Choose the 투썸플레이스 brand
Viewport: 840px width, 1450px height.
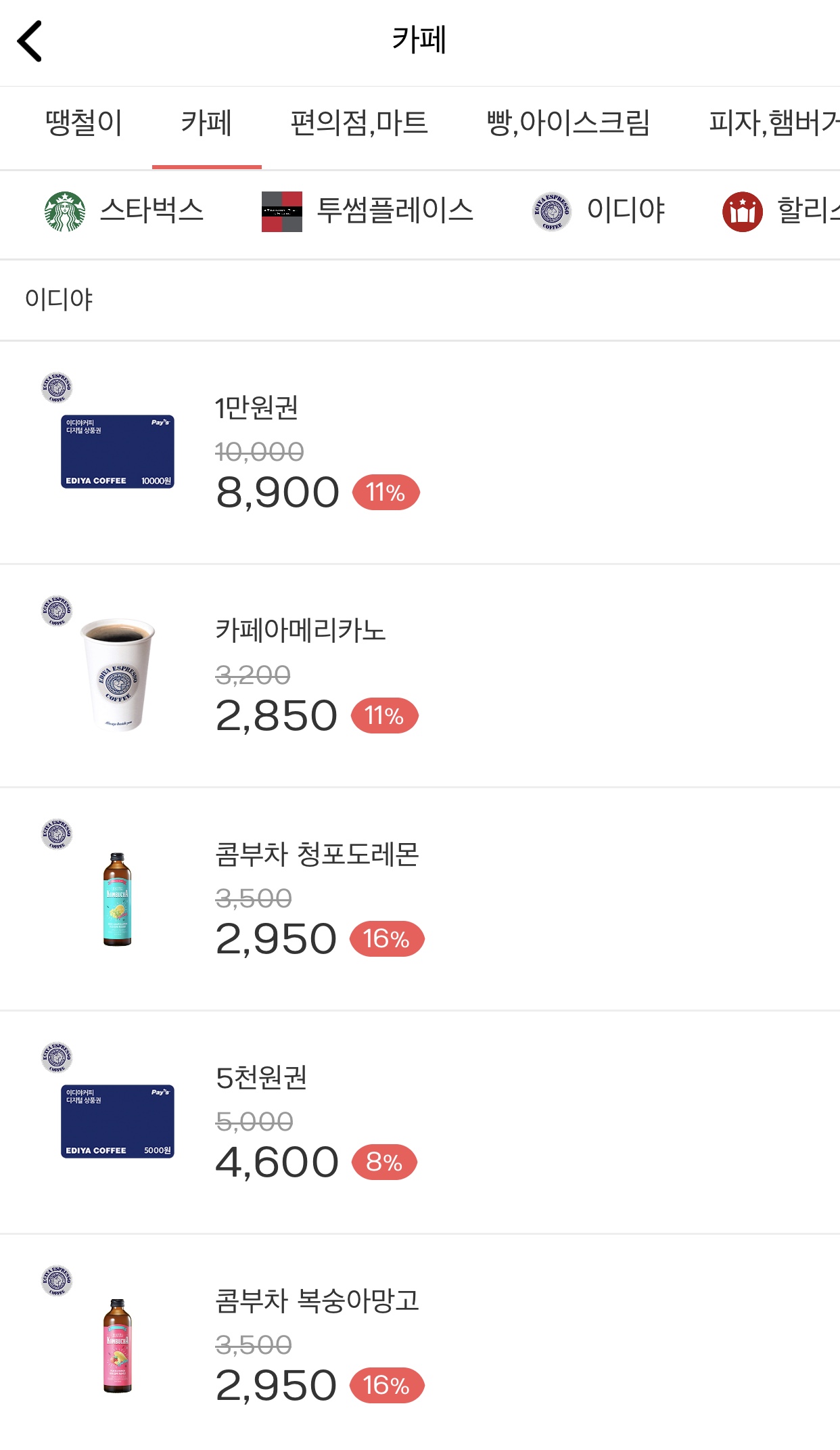367,211
